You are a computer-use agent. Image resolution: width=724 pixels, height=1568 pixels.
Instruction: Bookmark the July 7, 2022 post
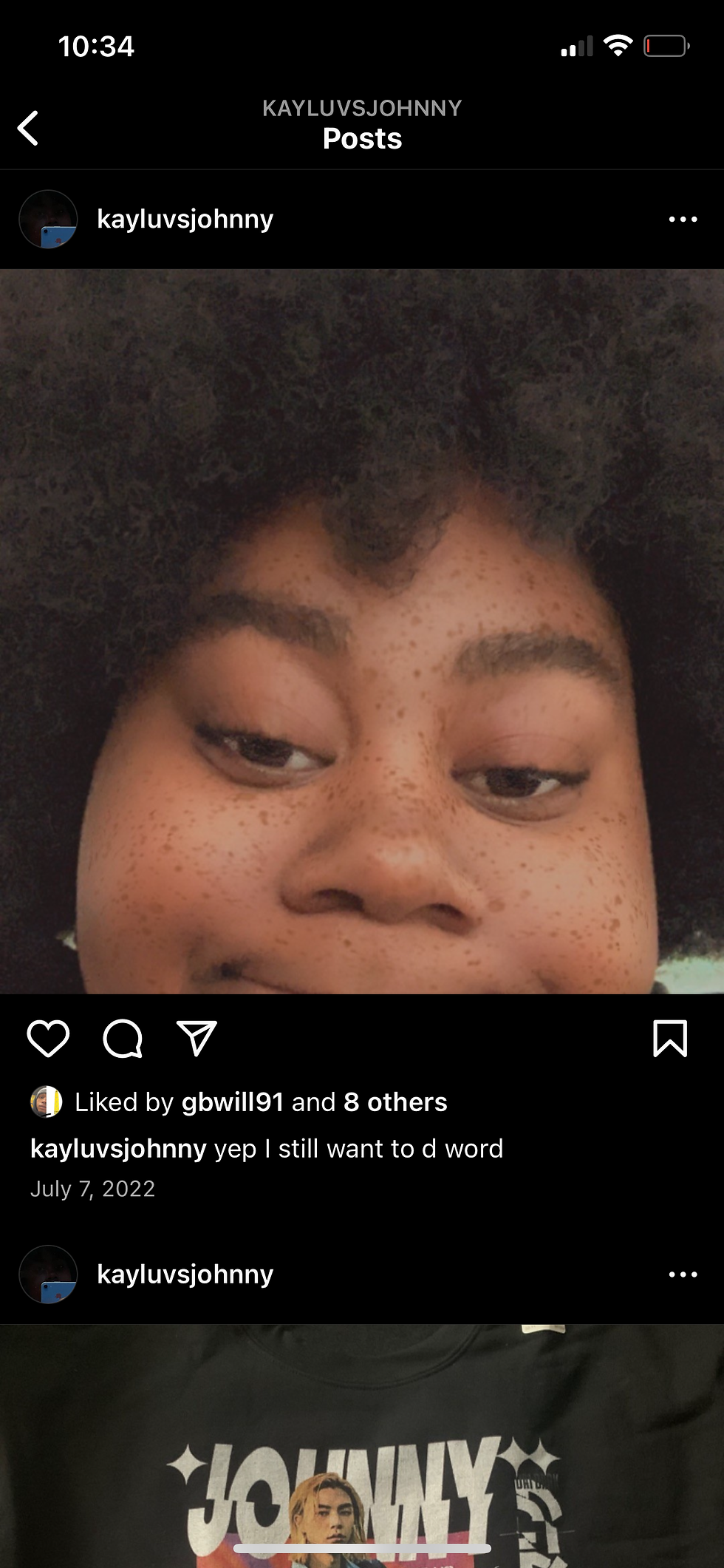pyautogui.click(x=670, y=1039)
